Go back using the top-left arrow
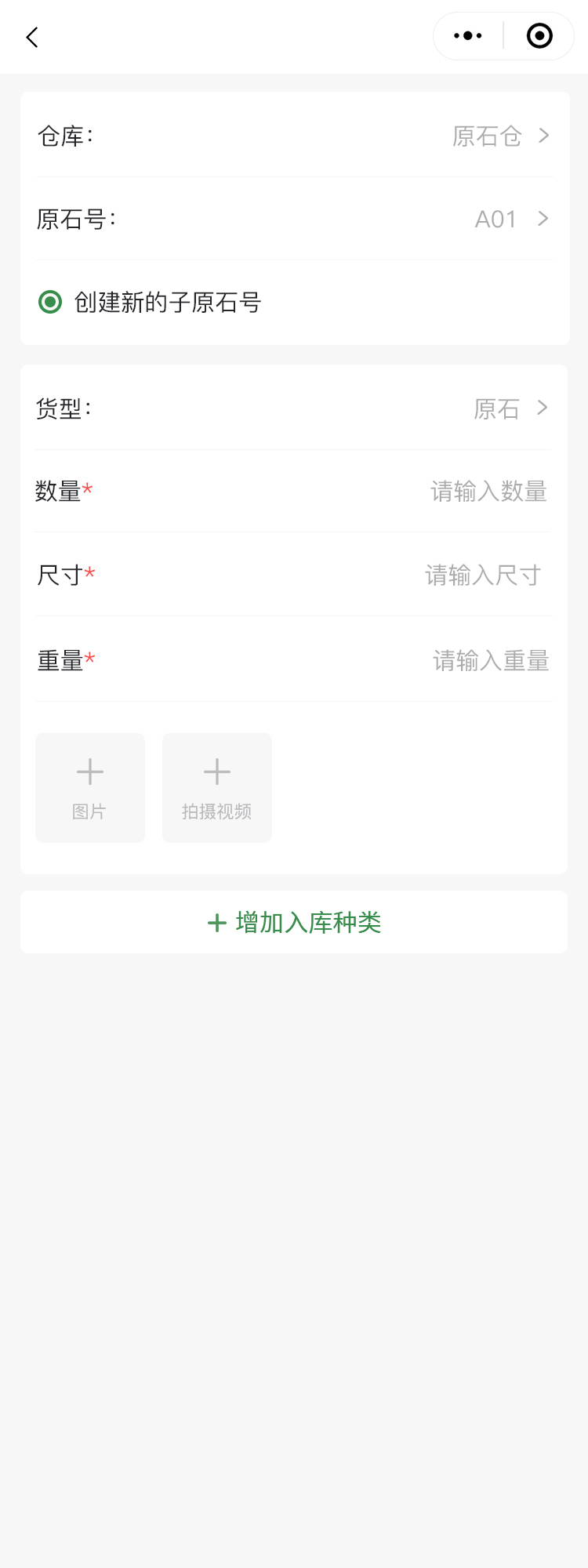Screen dimensions: 588x1568 [32, 37]
